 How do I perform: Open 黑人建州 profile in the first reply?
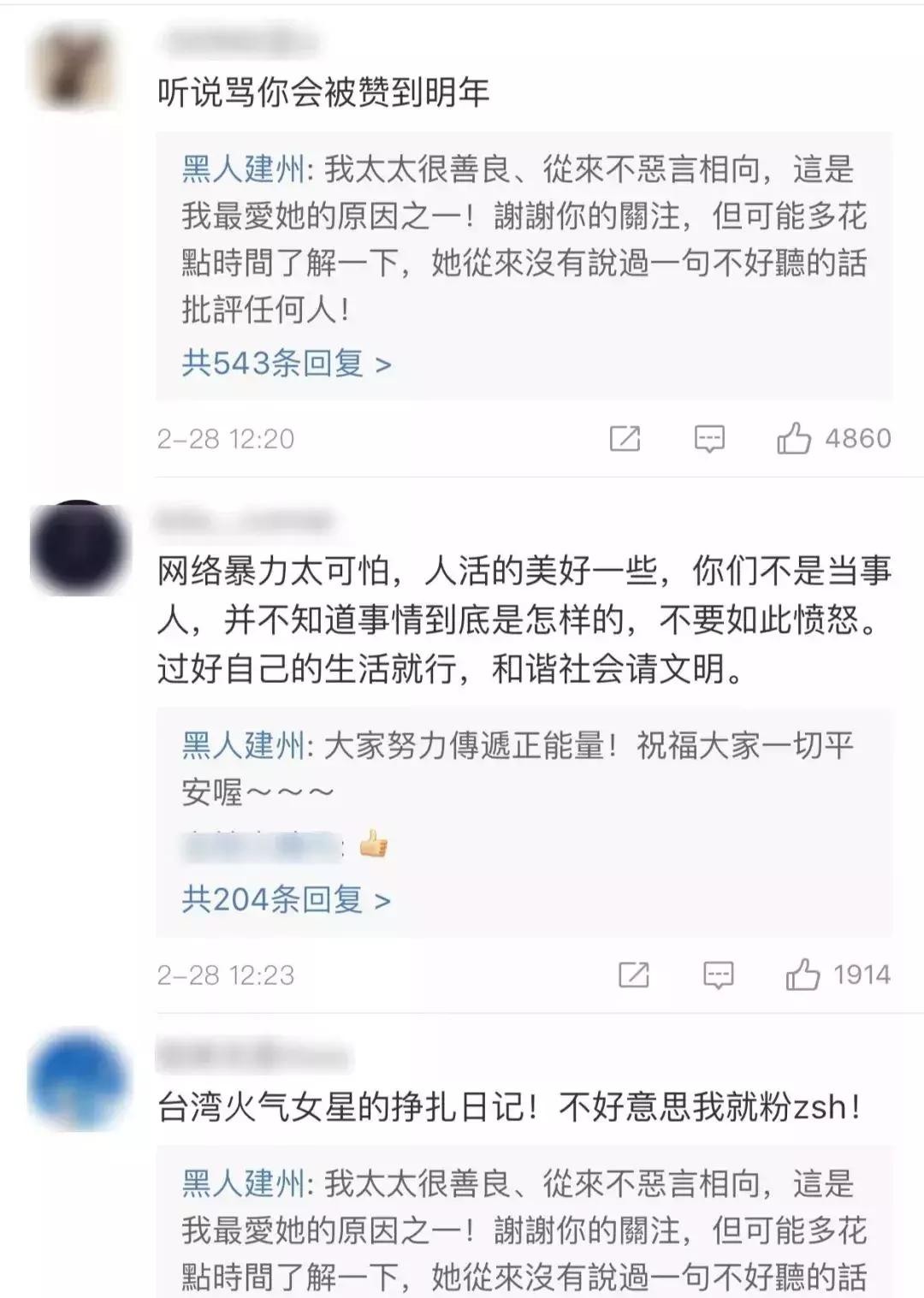tap(244, 169)
